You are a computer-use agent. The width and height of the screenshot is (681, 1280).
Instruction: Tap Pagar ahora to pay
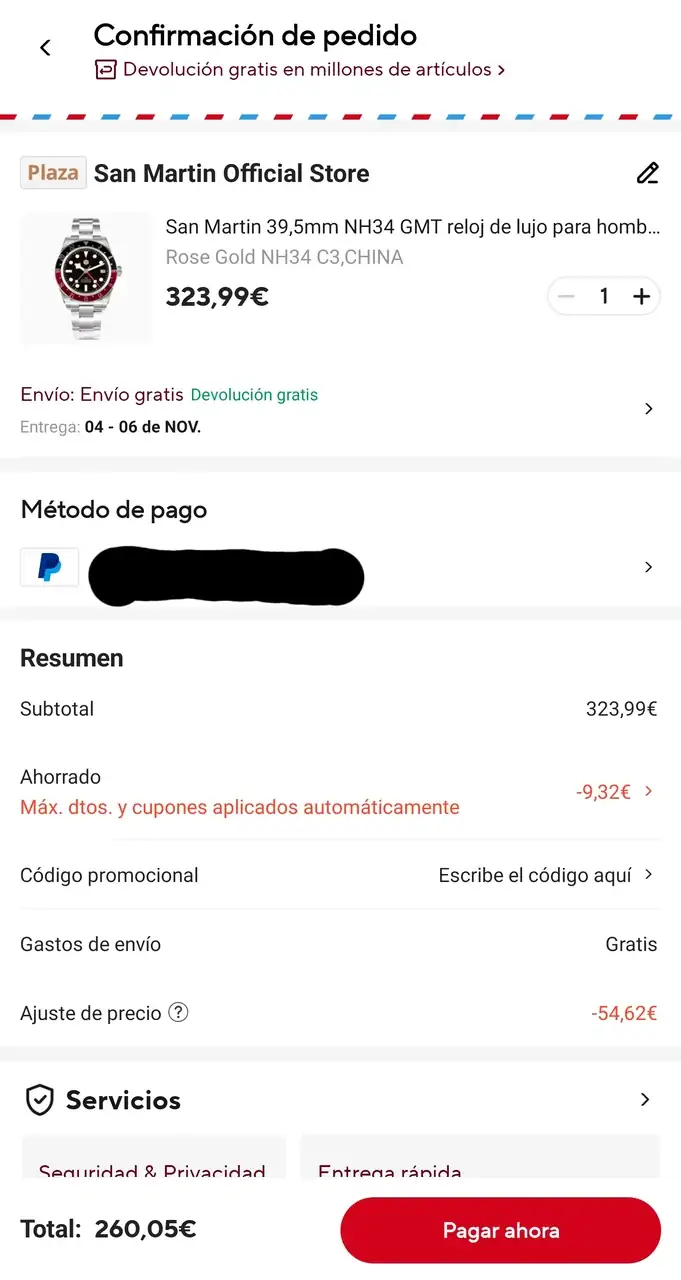click(500, 1230)
